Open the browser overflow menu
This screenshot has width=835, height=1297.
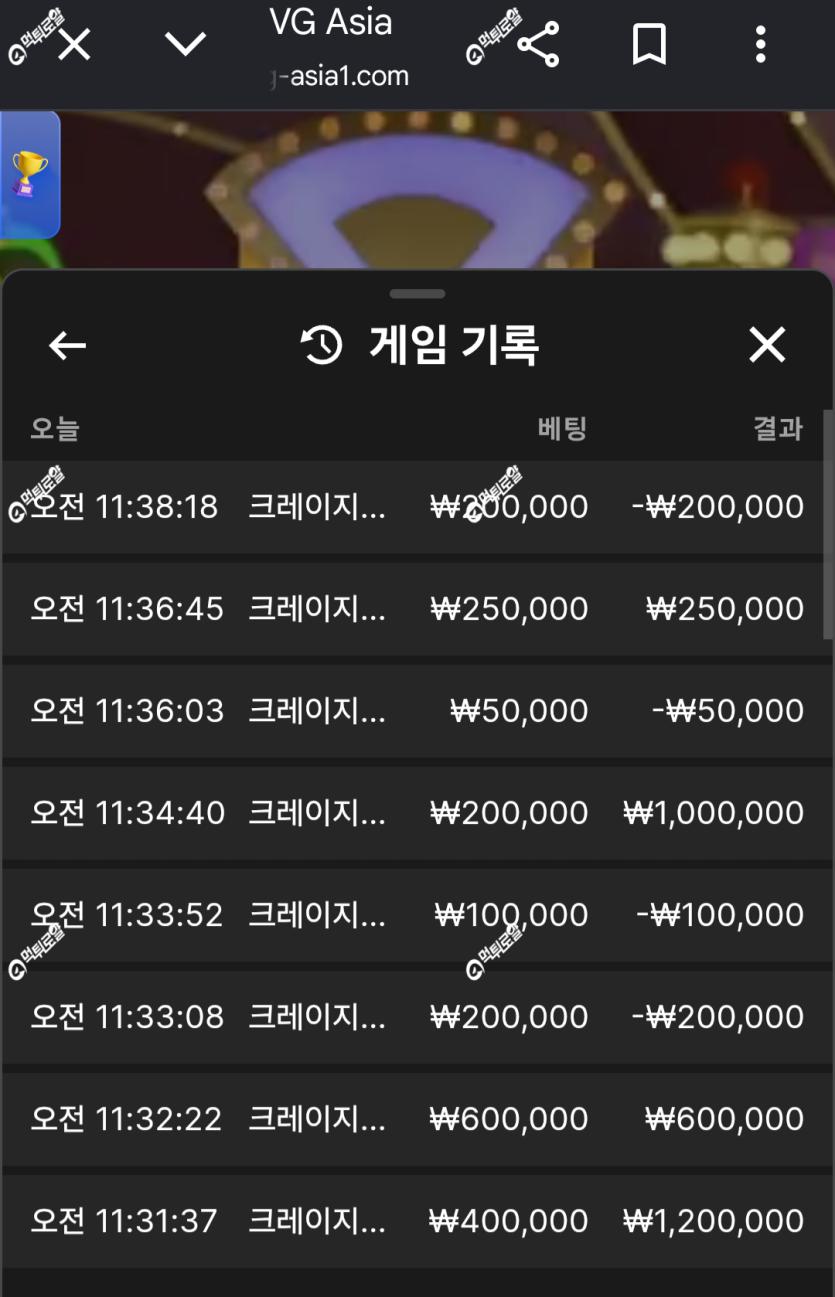click(x=761, y=45)
